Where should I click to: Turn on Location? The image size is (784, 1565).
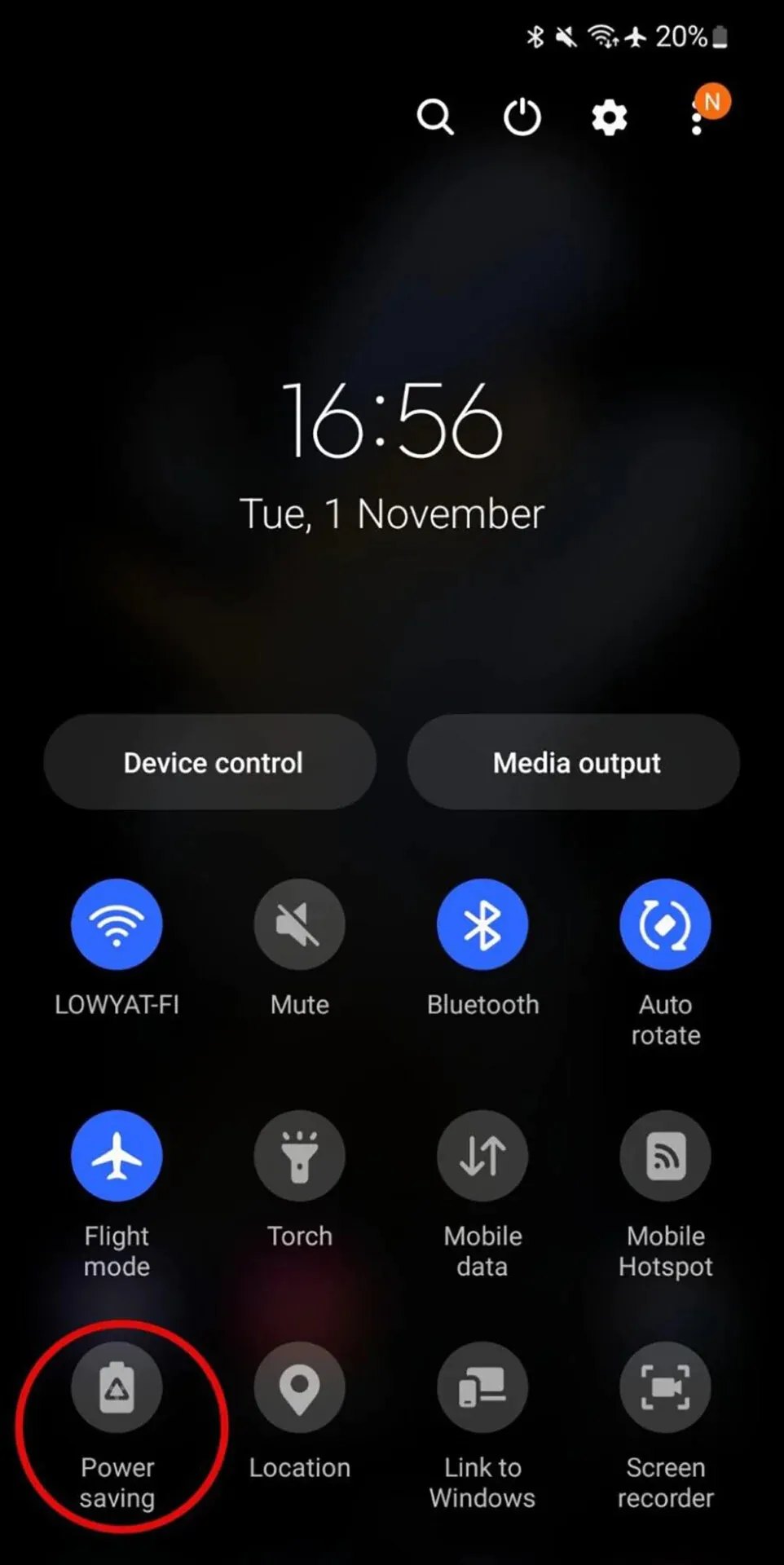coord(300,1387)
